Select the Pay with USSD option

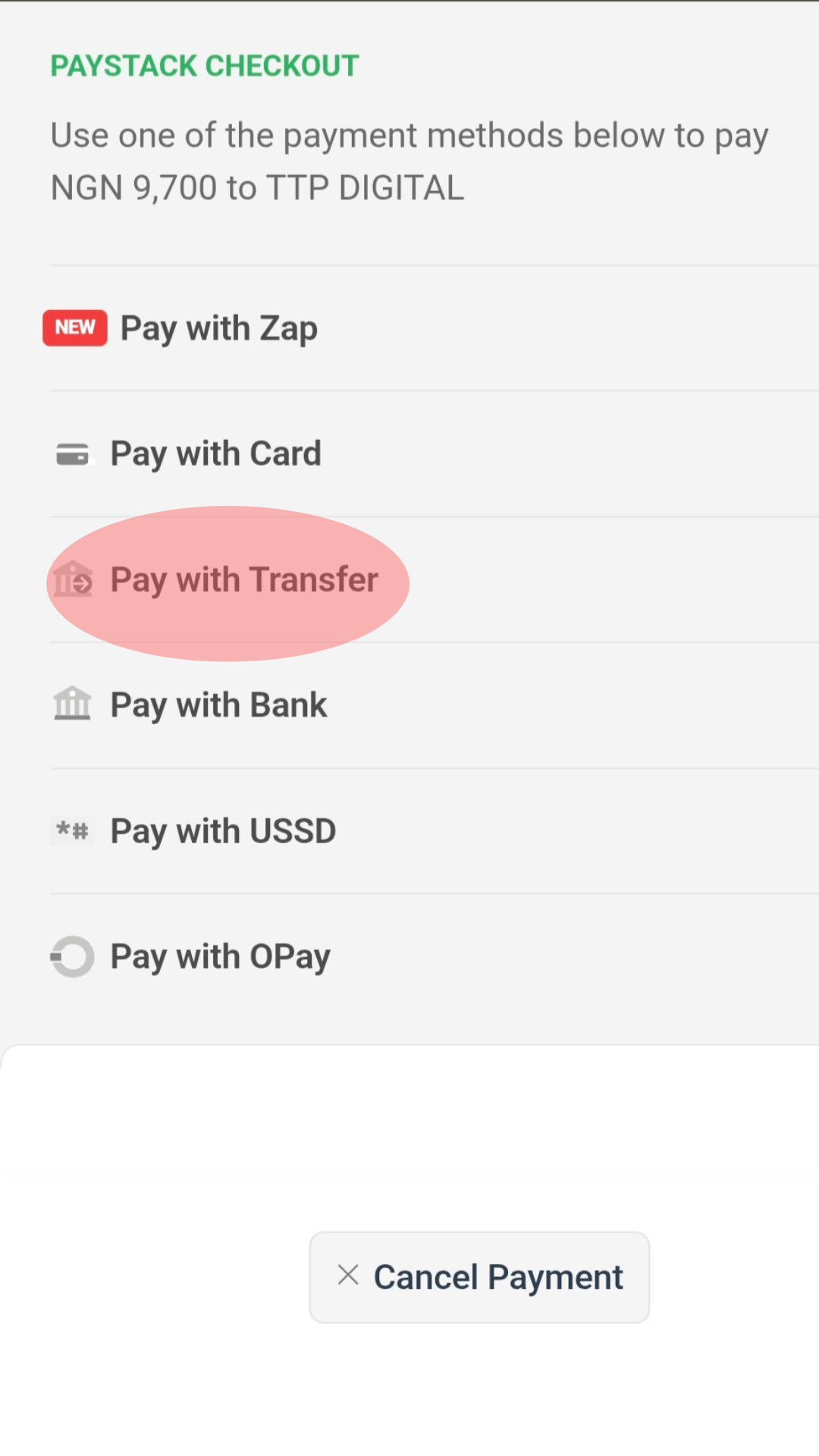(222, 830)
